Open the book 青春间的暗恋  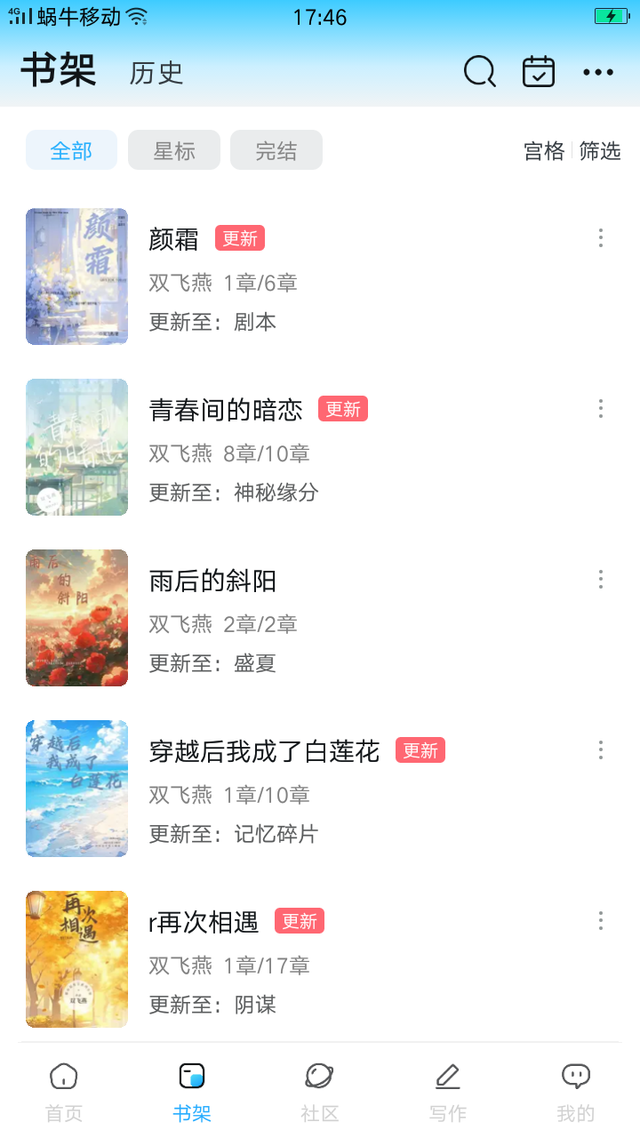coord(226,410)
